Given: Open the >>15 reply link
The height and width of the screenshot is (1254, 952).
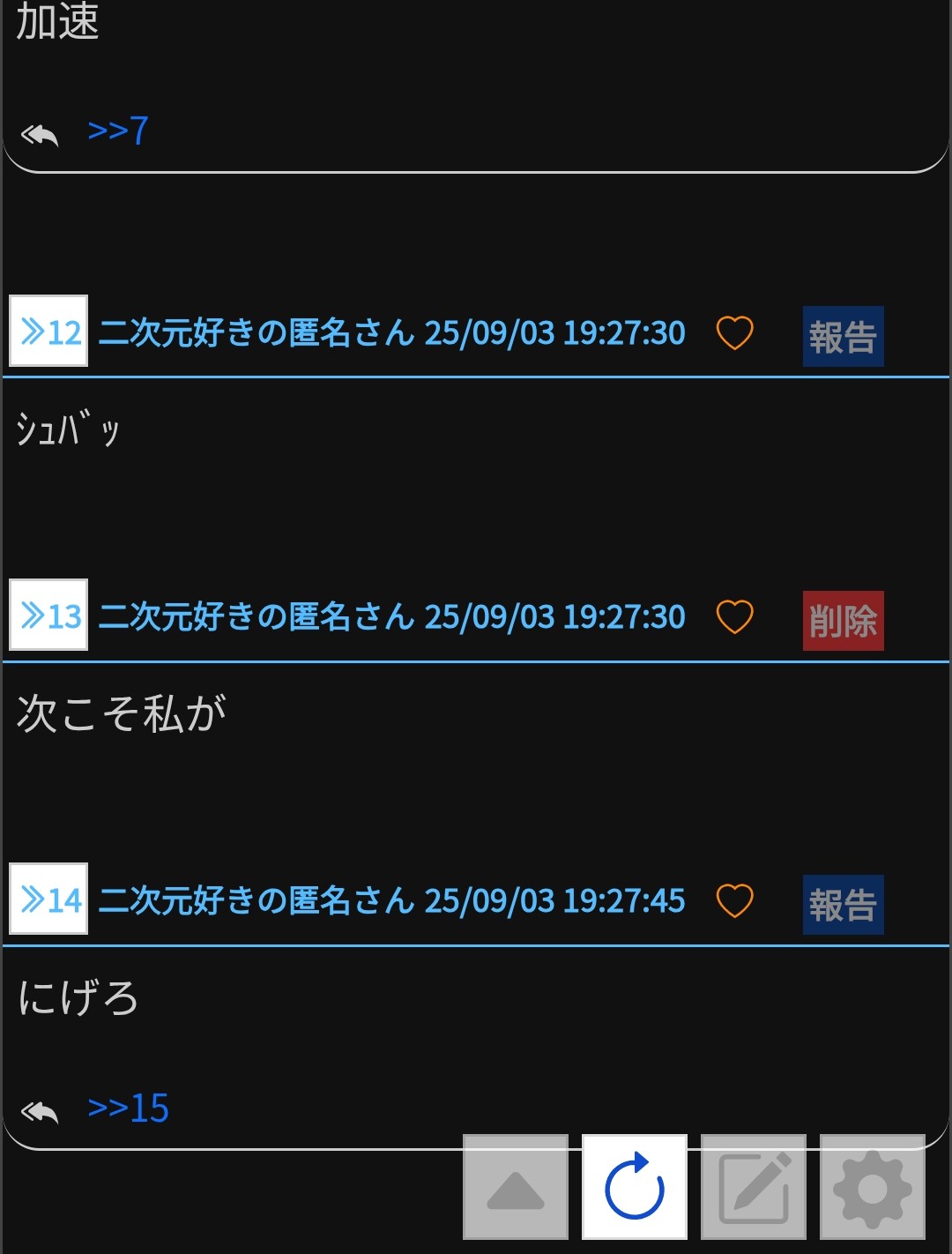Looking at the screenshot, I should coord(129,1108).
